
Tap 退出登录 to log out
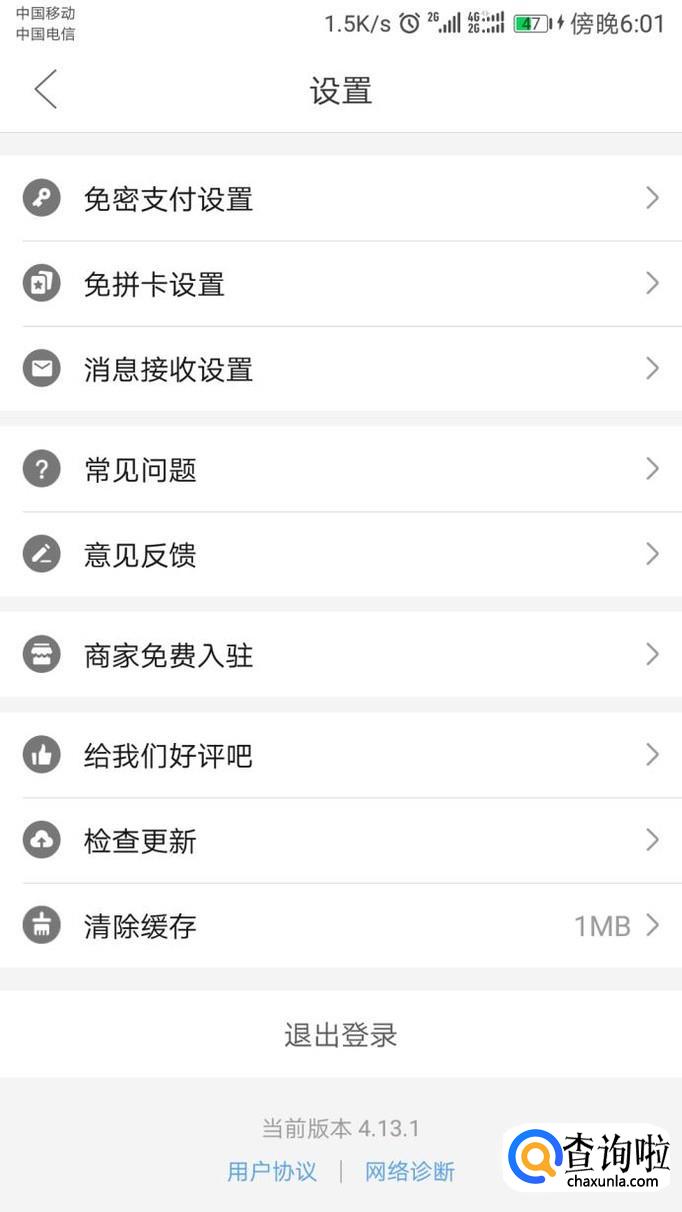[x=341, y=1034]
